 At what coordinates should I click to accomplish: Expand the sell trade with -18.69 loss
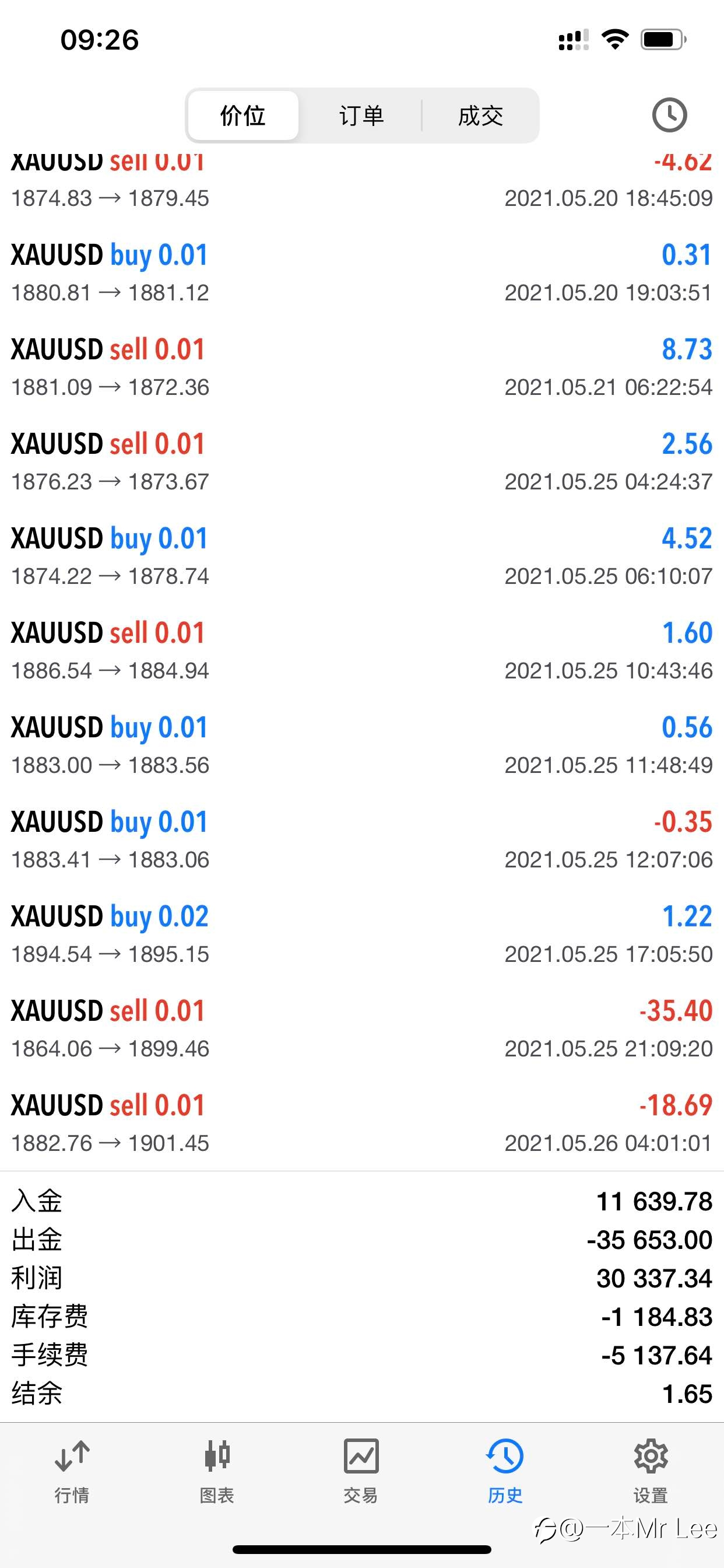pyautogui.click(x=362, y=1122)
